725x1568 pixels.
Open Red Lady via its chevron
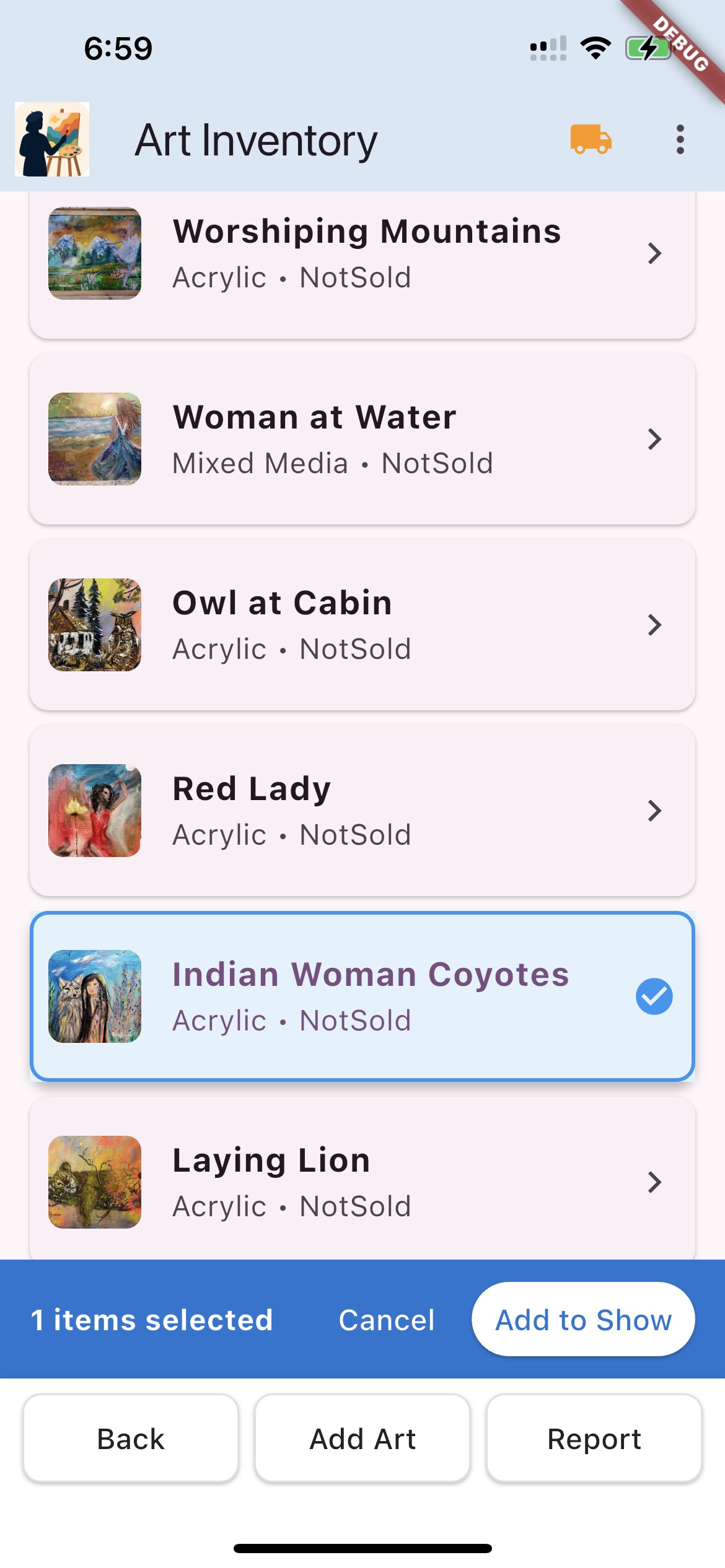pos(655,811)
